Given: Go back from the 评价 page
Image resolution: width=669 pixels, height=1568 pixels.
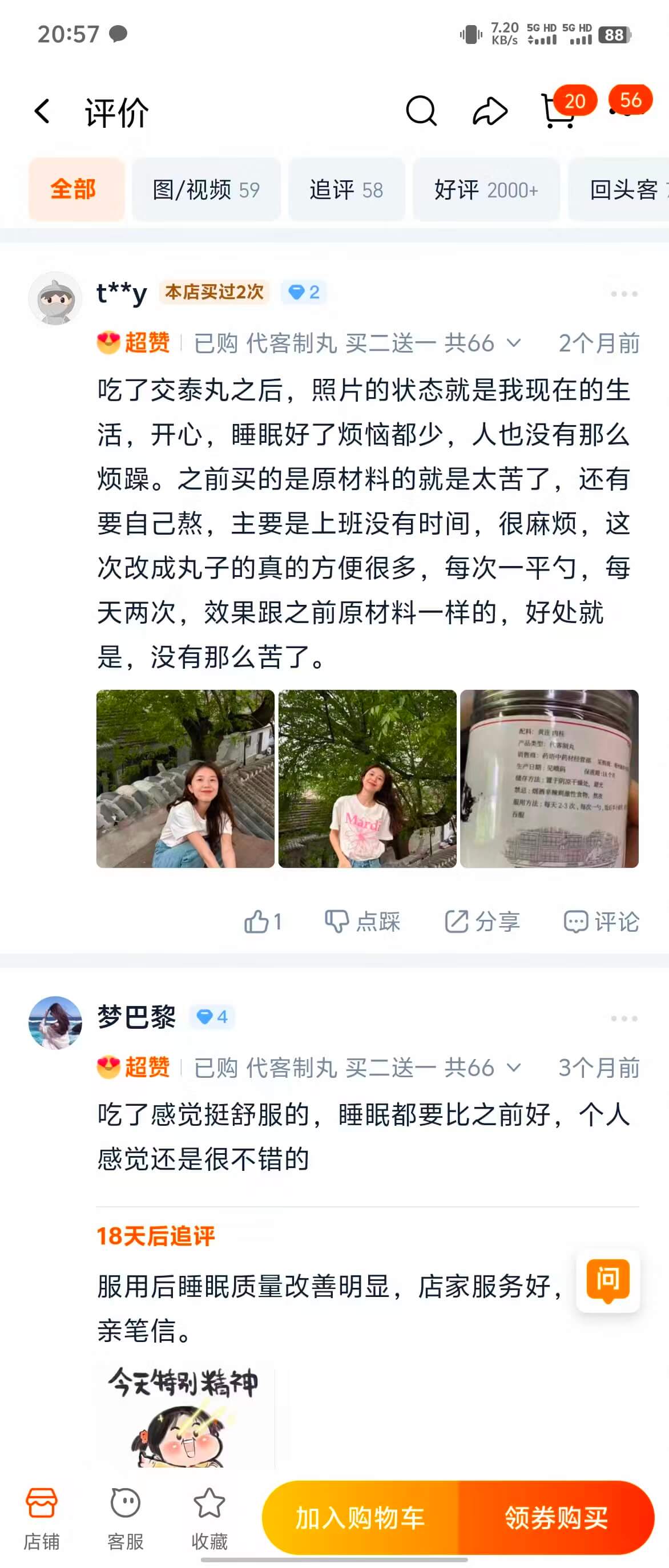Looking at the screenshot, I should click(42, 111).
